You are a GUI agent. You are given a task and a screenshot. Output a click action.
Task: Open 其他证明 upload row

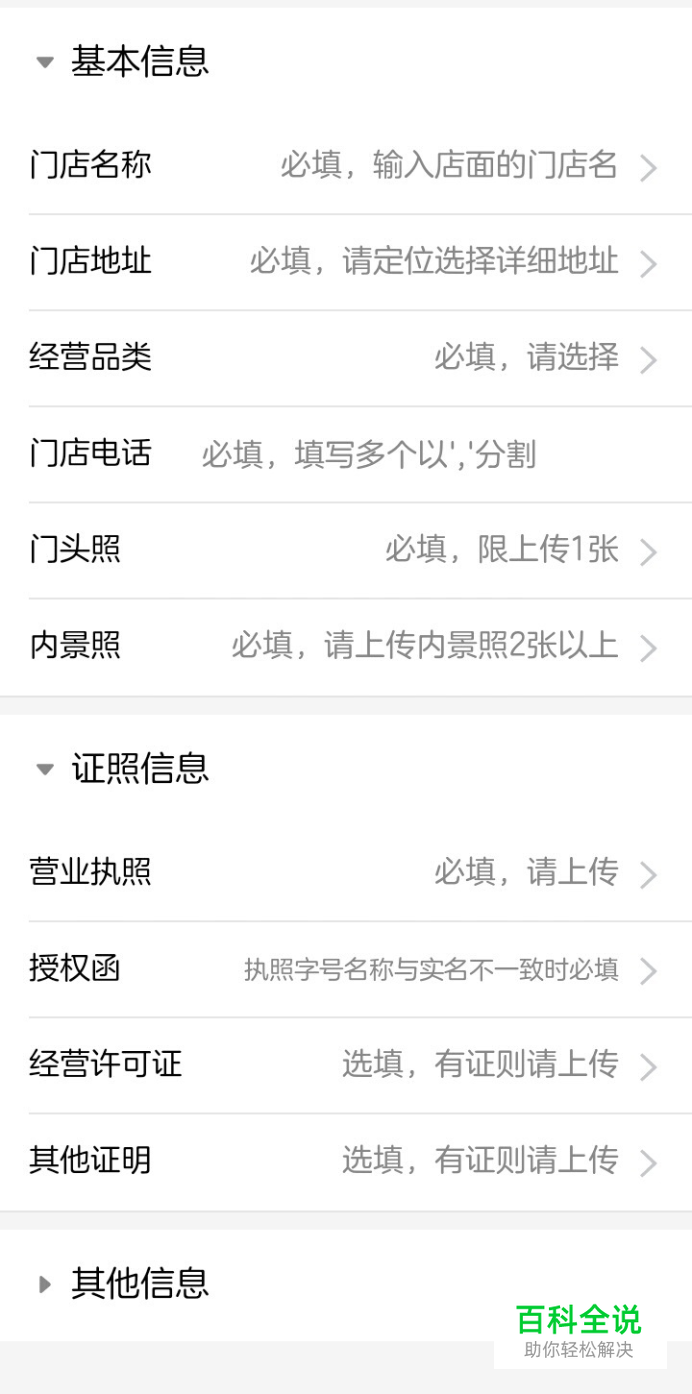345,1161
